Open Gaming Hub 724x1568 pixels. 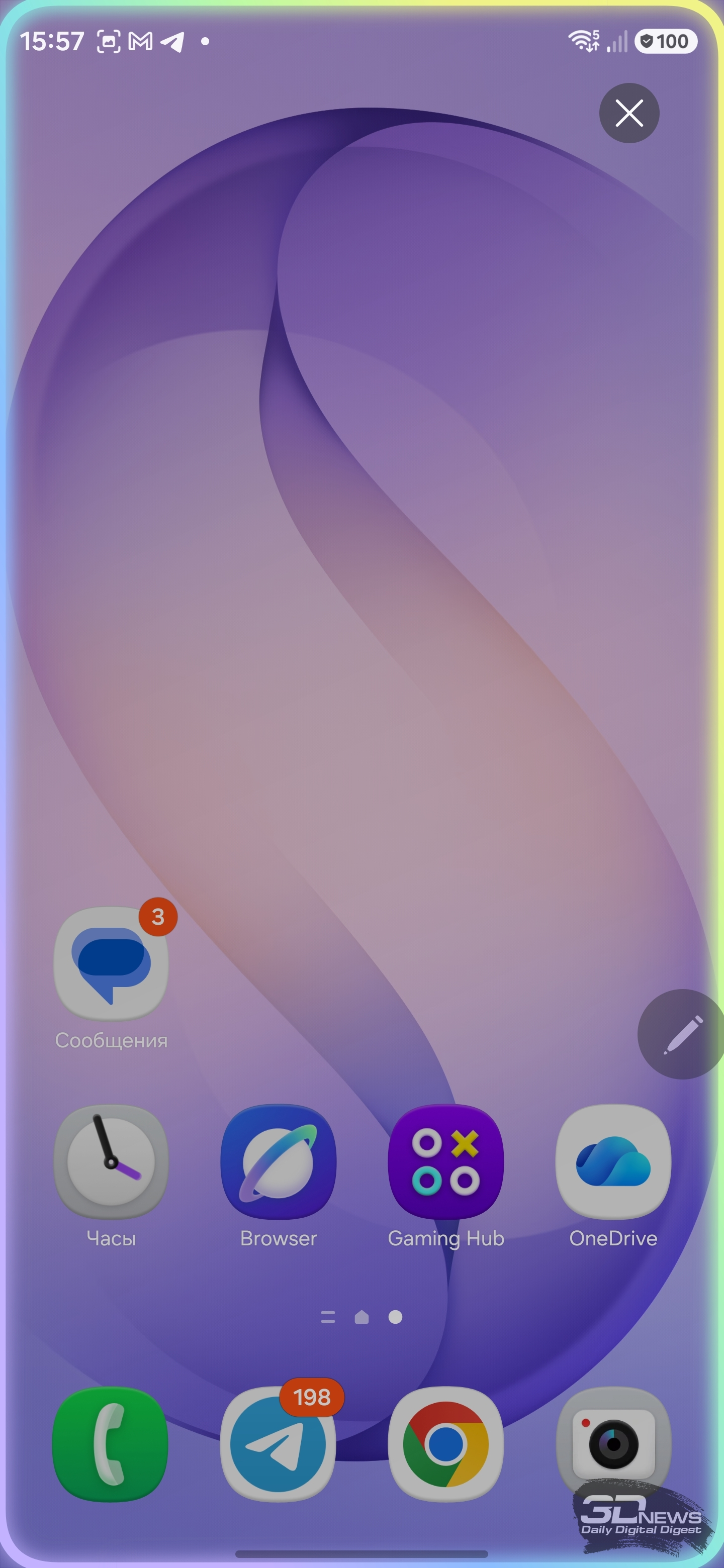pos(446,1161)
